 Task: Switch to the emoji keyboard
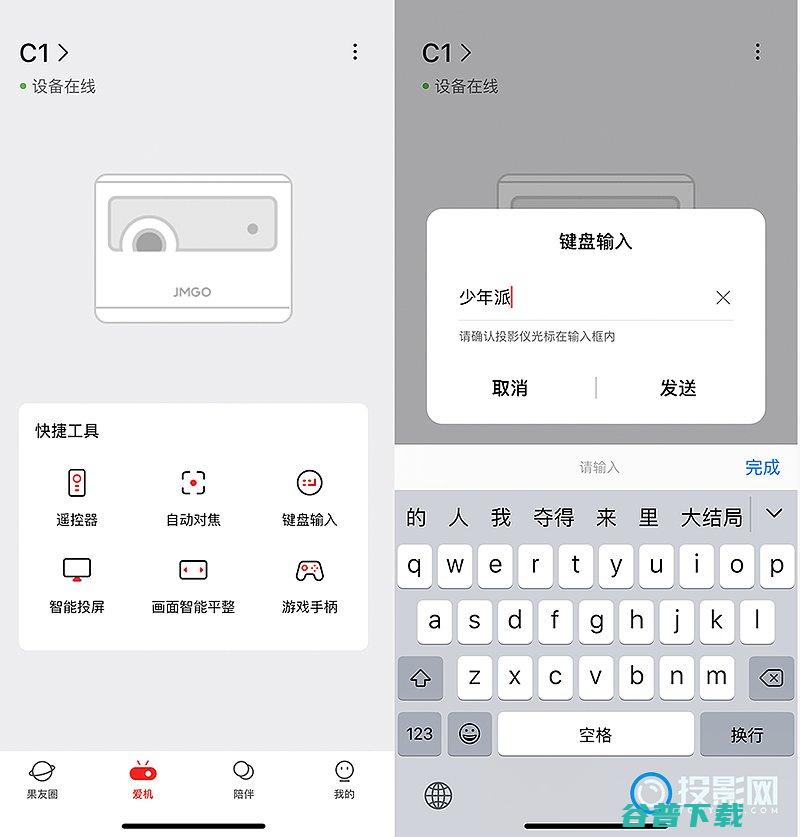[x=468, y=733]
